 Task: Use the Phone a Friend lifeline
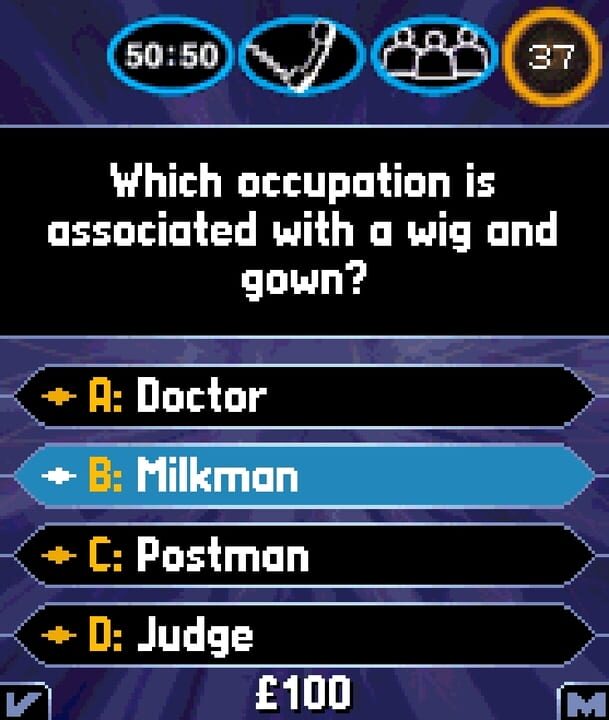coord(302,55)
